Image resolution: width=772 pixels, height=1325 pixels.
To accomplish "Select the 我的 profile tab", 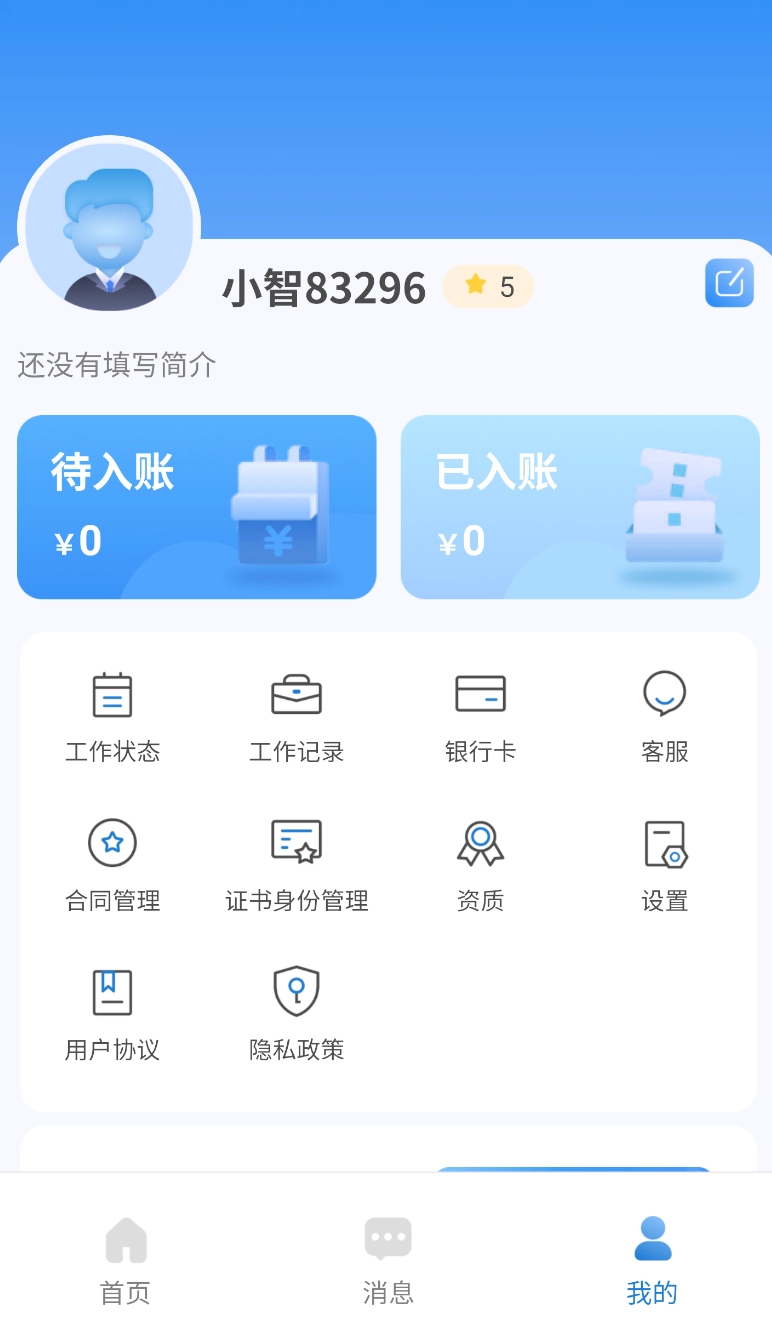I will coord(652,1255).
